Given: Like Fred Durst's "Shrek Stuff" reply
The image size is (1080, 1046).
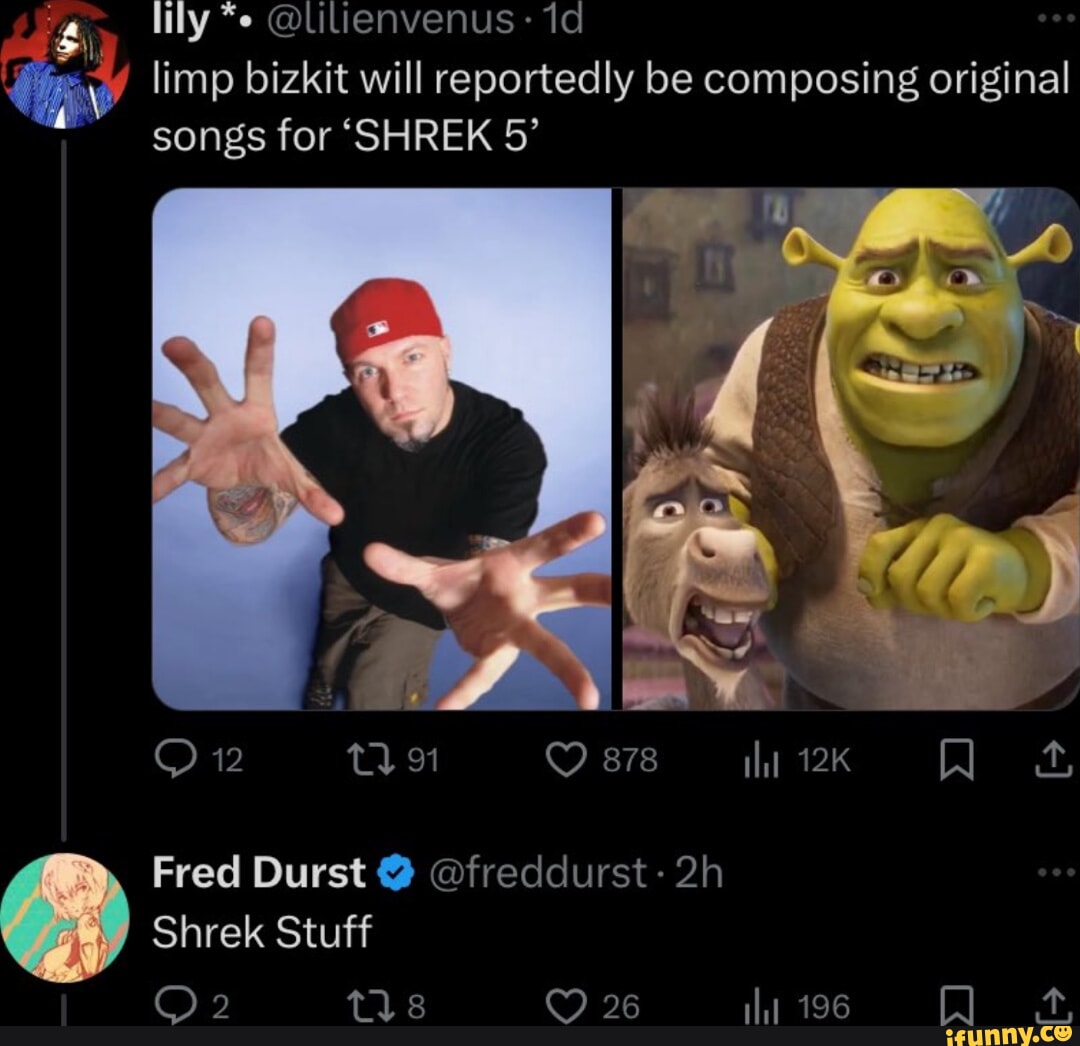Looking at the screenshot, I should 568,1006.
